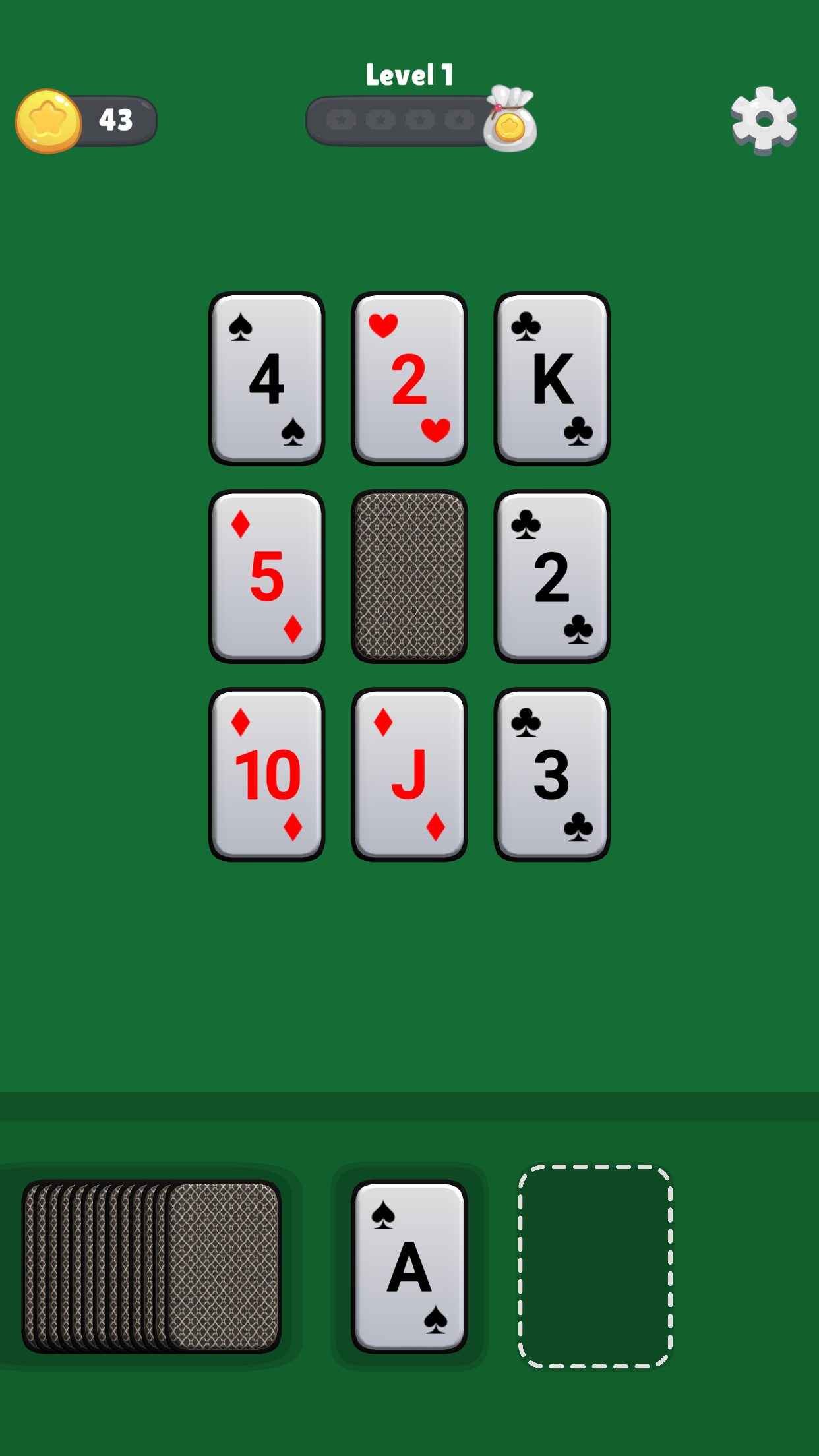Flip the face-down card in the grid
Viewport: 819px width, 1456px height.
tap(409, 576)
